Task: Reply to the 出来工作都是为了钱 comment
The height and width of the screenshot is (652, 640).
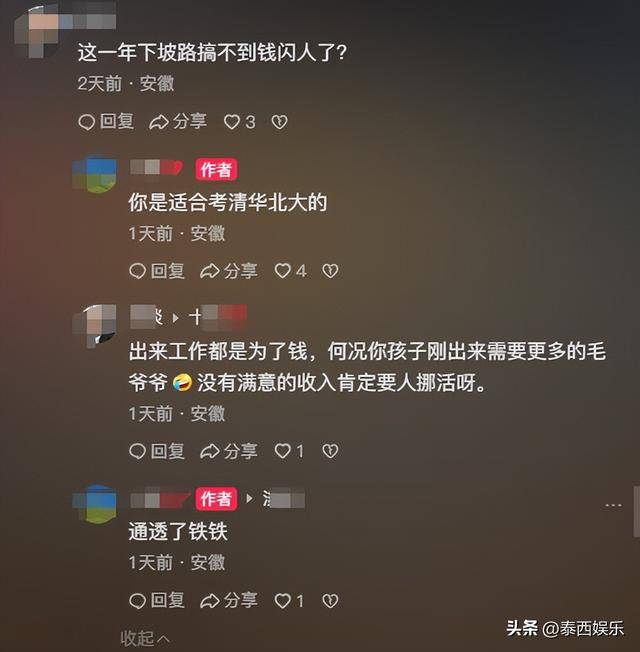Action: pyautogui.click(x=157, y=451)
